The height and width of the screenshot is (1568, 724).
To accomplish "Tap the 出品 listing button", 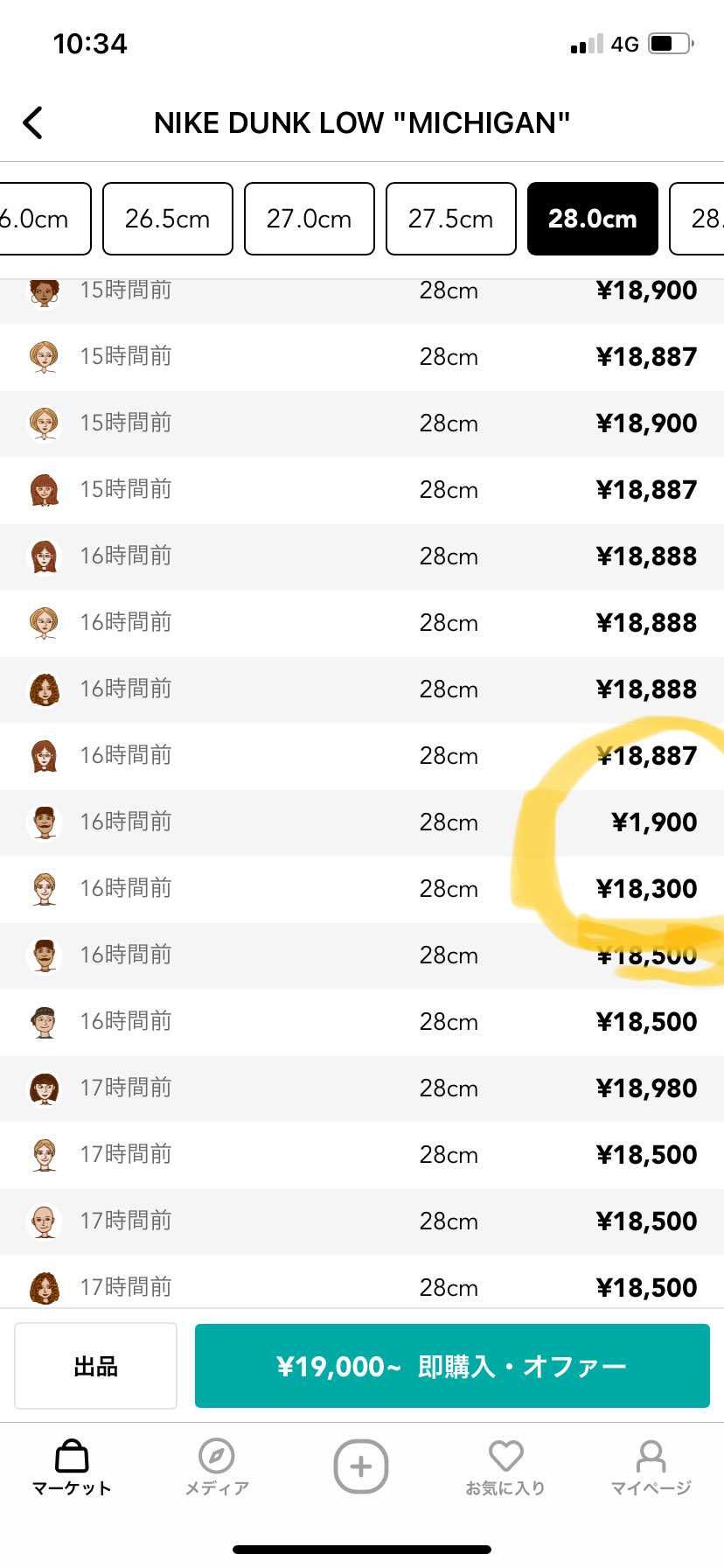I will click(96, 1366).
